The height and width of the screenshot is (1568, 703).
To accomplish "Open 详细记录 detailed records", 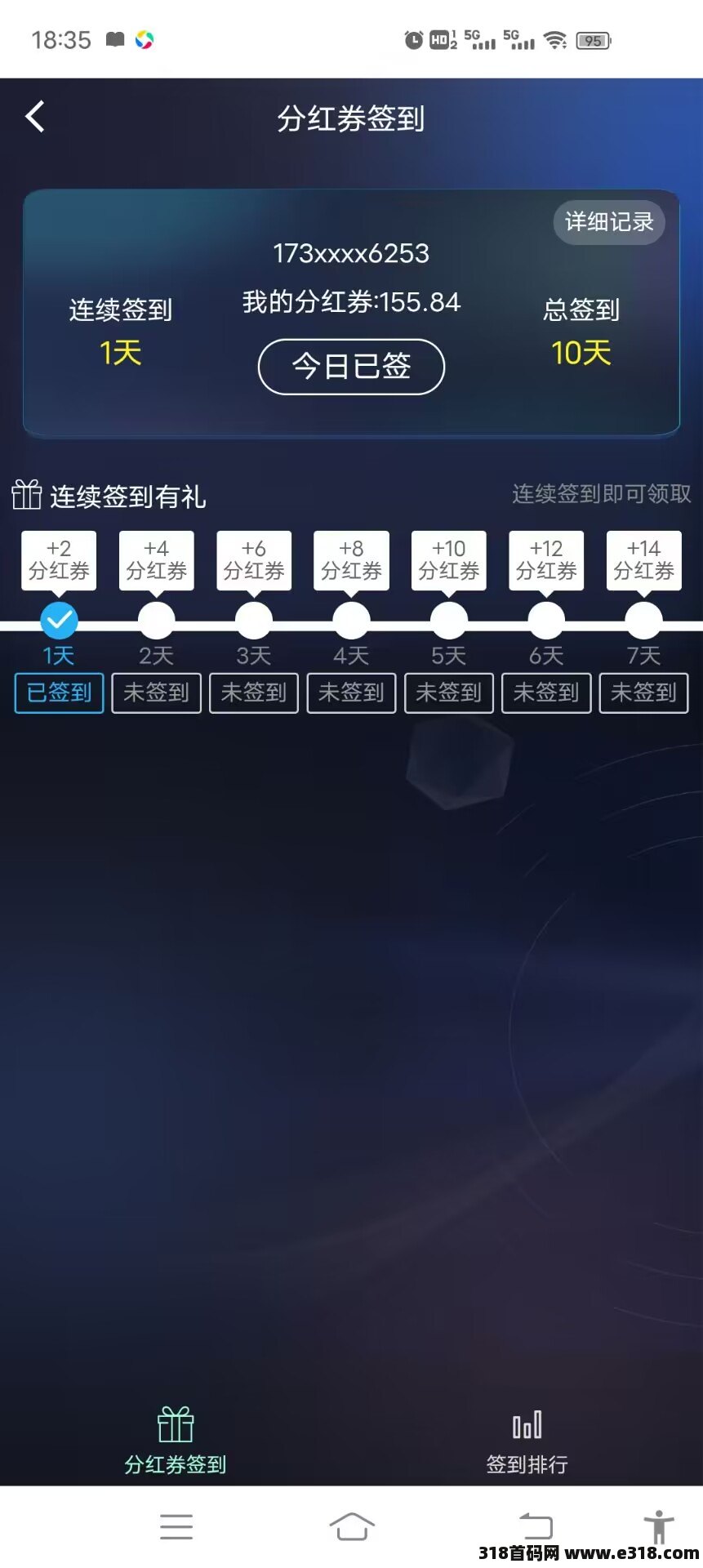I will (x=609, y=221).
